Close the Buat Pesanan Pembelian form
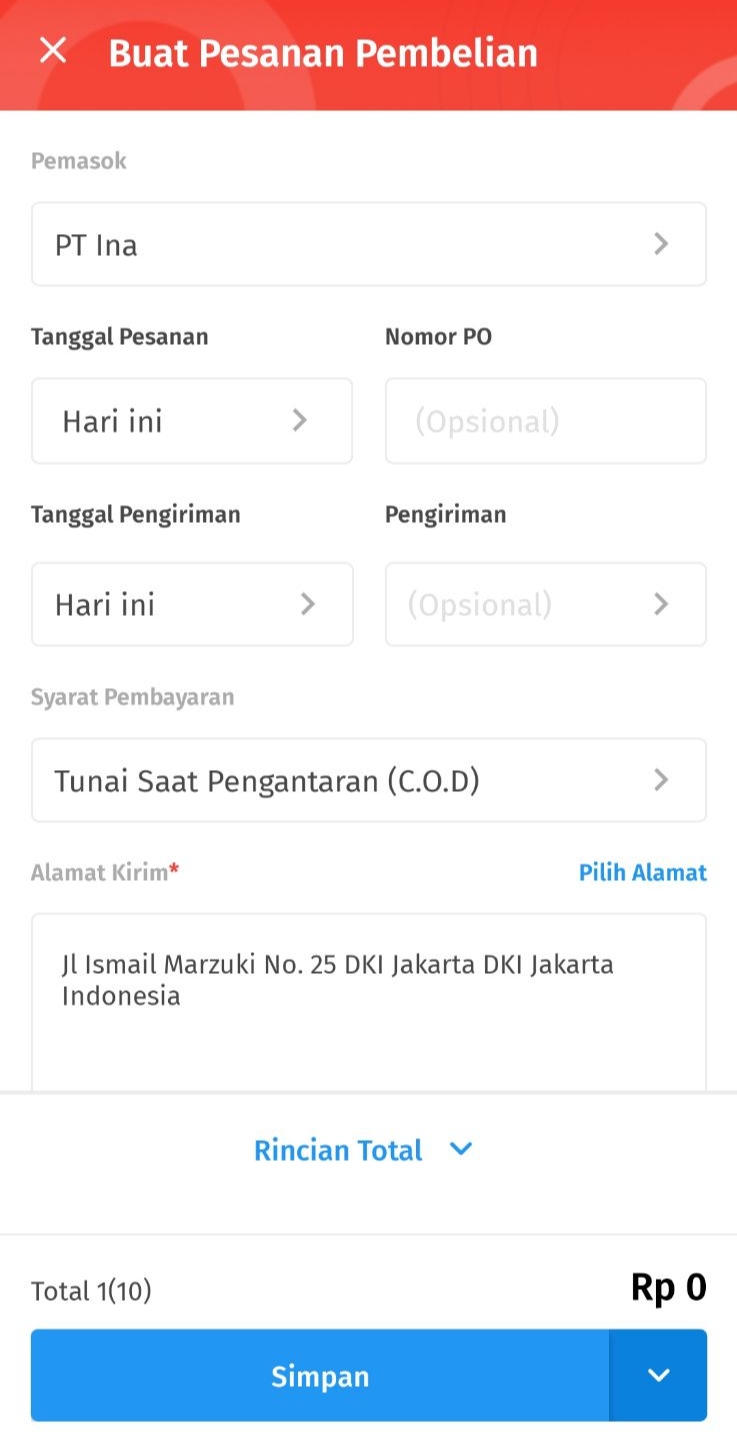The width and height of the screenshot is (737, 1437). [x=53, y=50]
